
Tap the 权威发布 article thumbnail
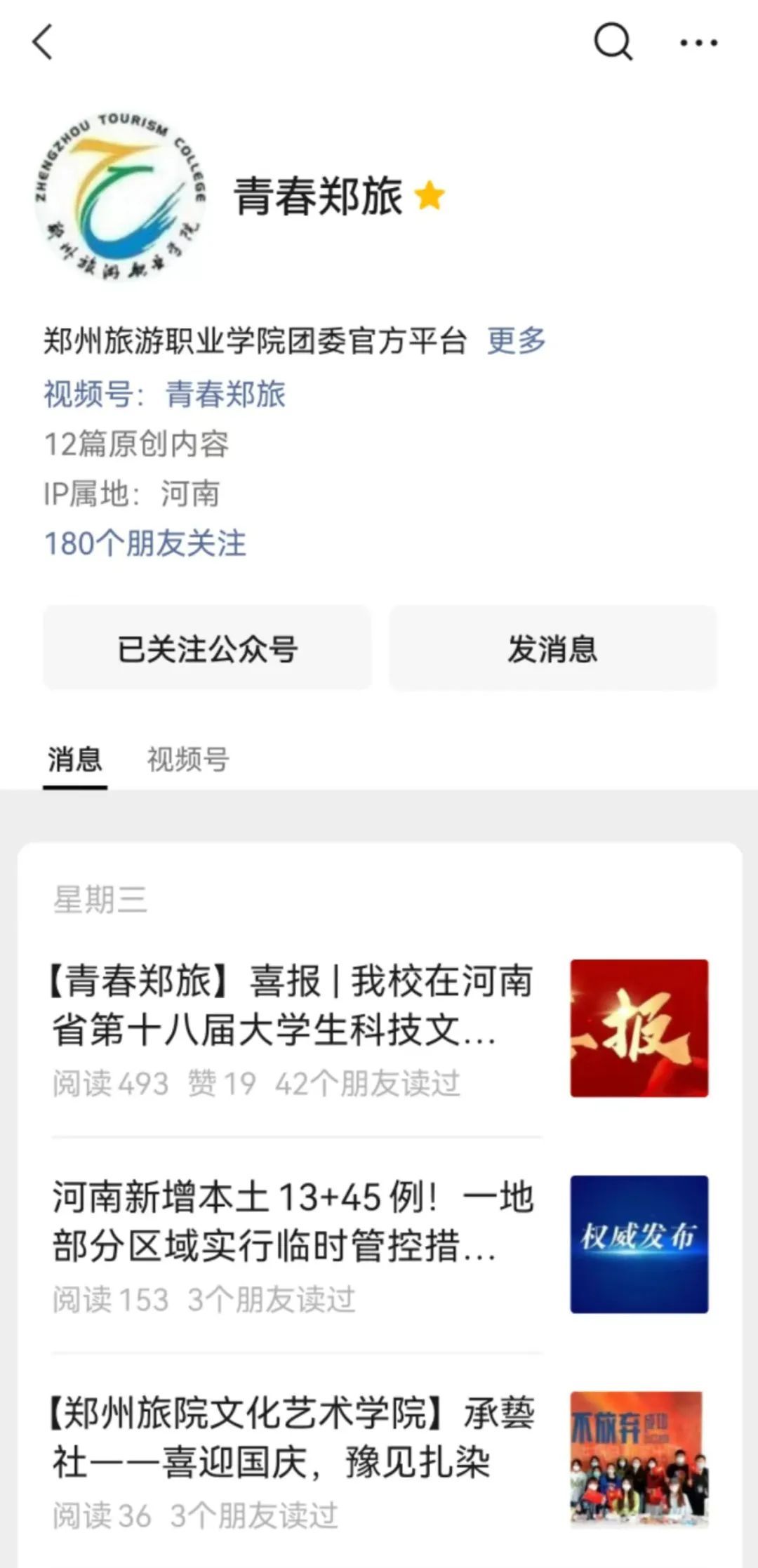coord(639,1244)
